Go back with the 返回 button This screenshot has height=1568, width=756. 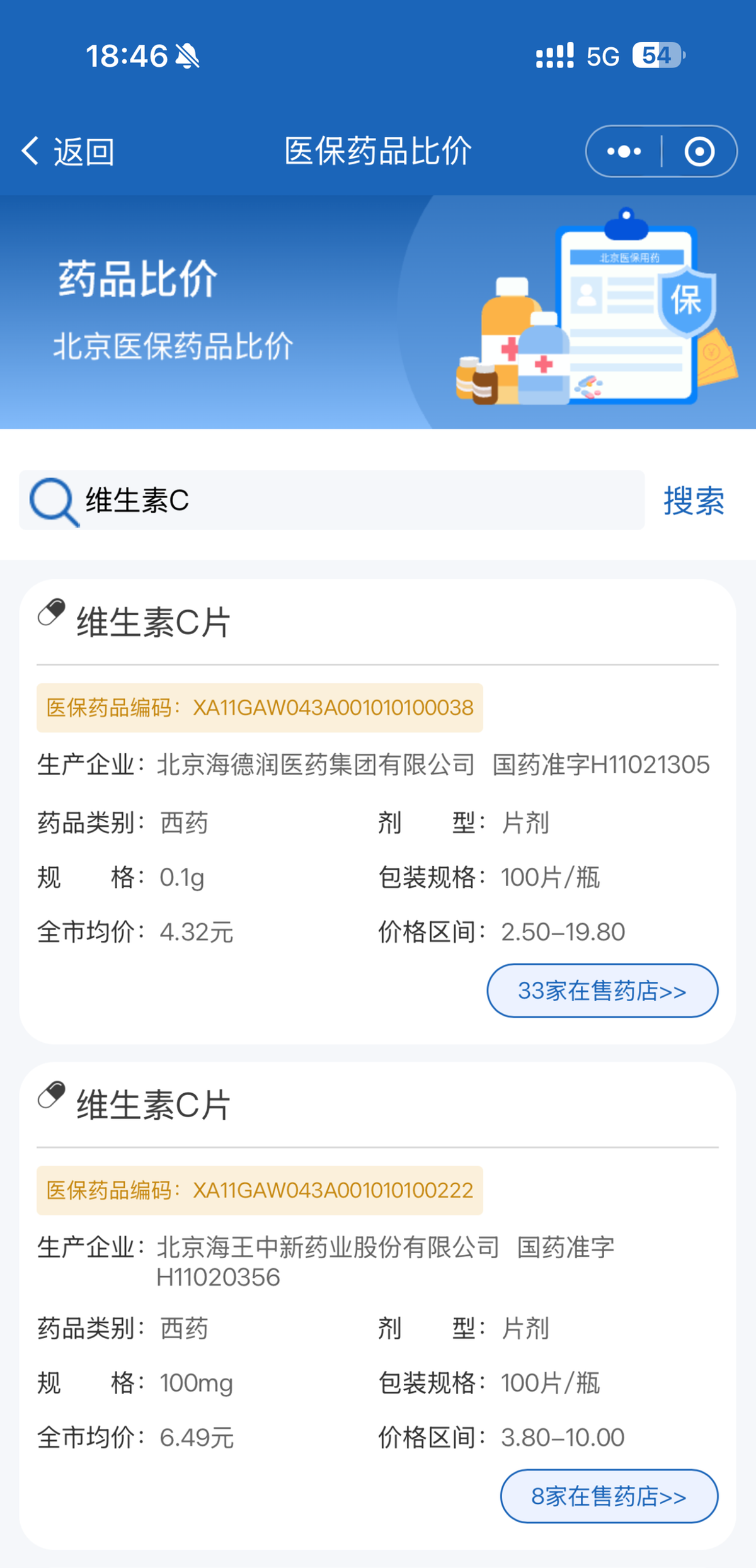[68, 152]
